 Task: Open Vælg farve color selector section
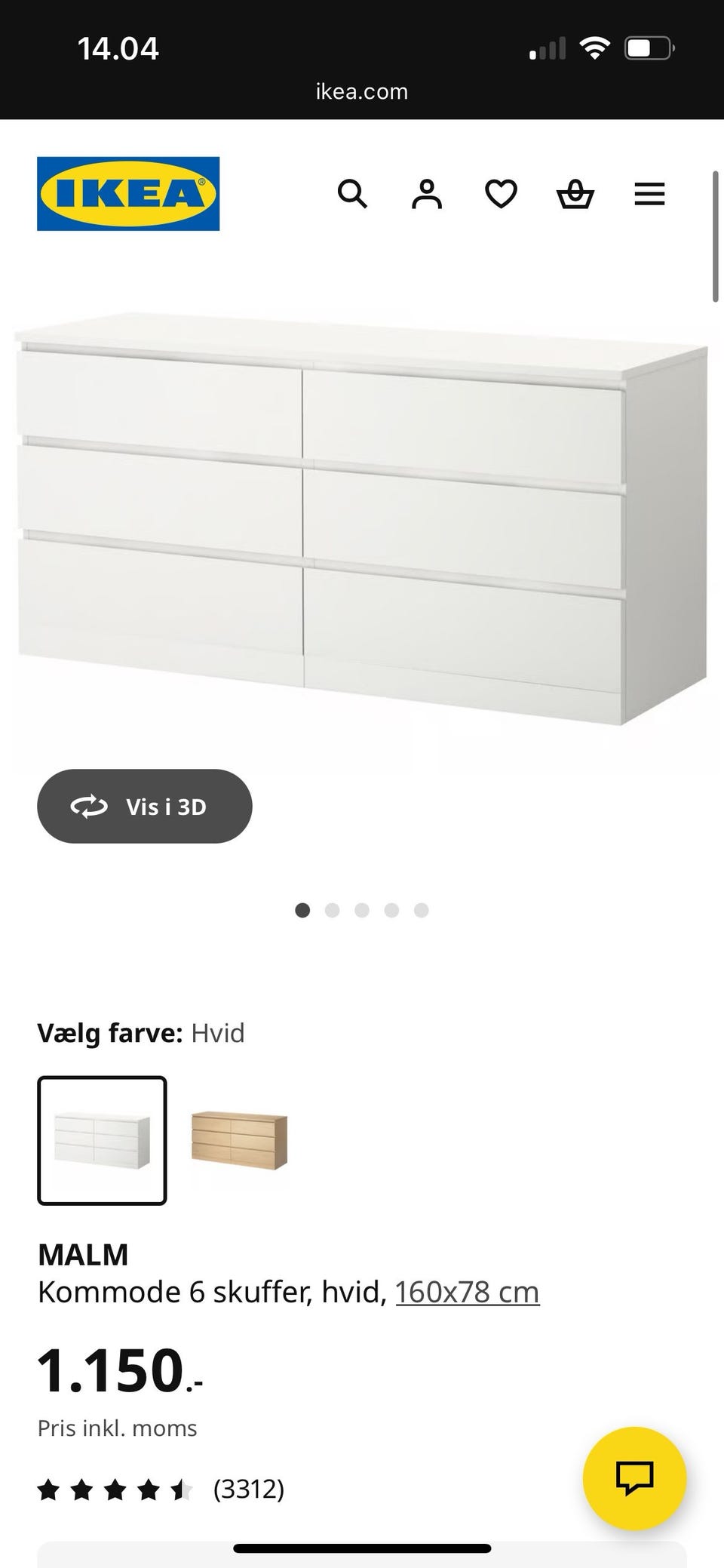click(x=142, y=1032)
